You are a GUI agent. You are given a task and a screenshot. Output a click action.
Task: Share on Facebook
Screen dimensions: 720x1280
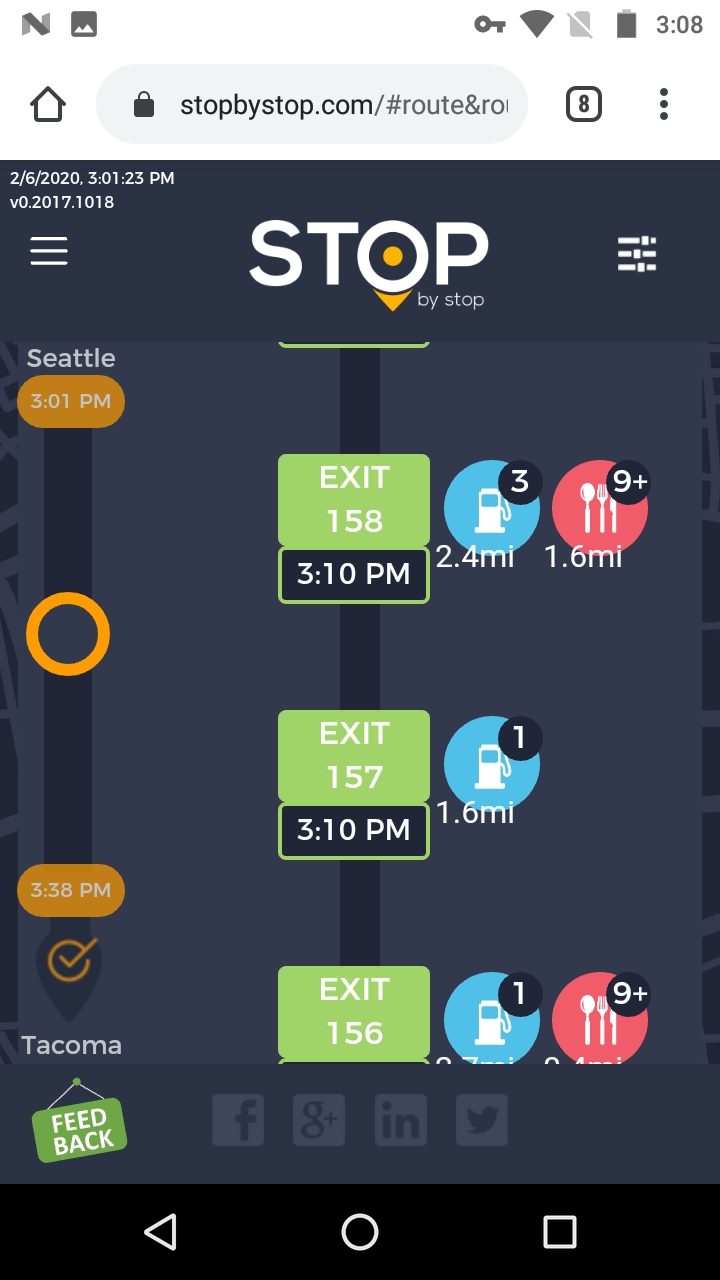(238, 1120)
